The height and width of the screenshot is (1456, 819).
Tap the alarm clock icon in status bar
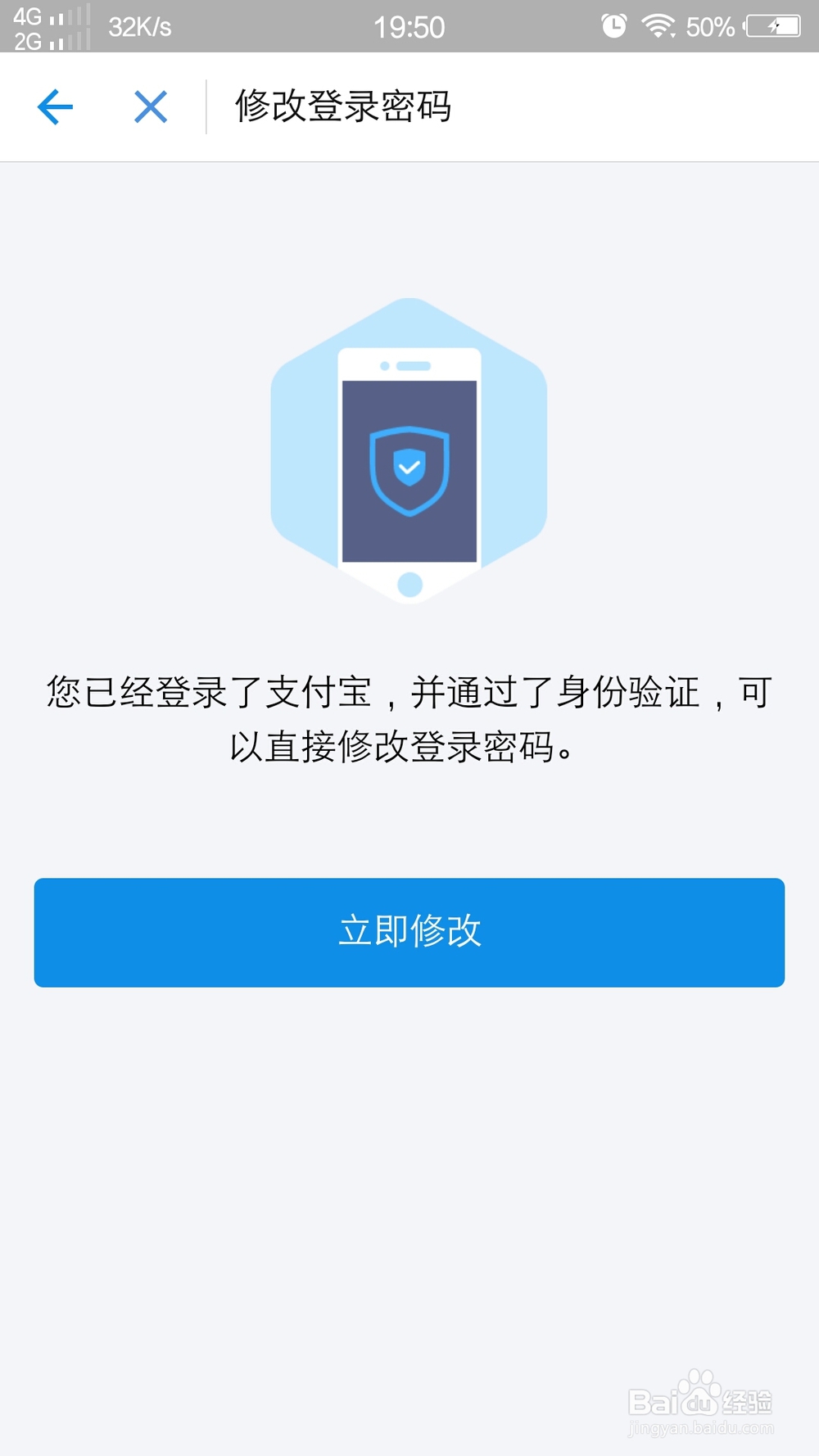tap(614, 25)
